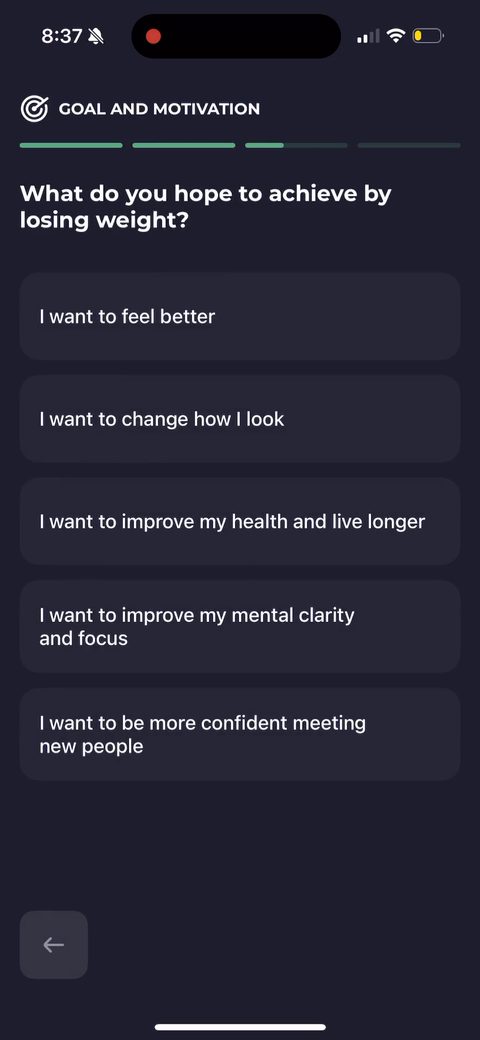The width and height of the screenshot is (480, 1040).
Task: Choose "I want to change how I look"
Action: click(x=239, y=419)
